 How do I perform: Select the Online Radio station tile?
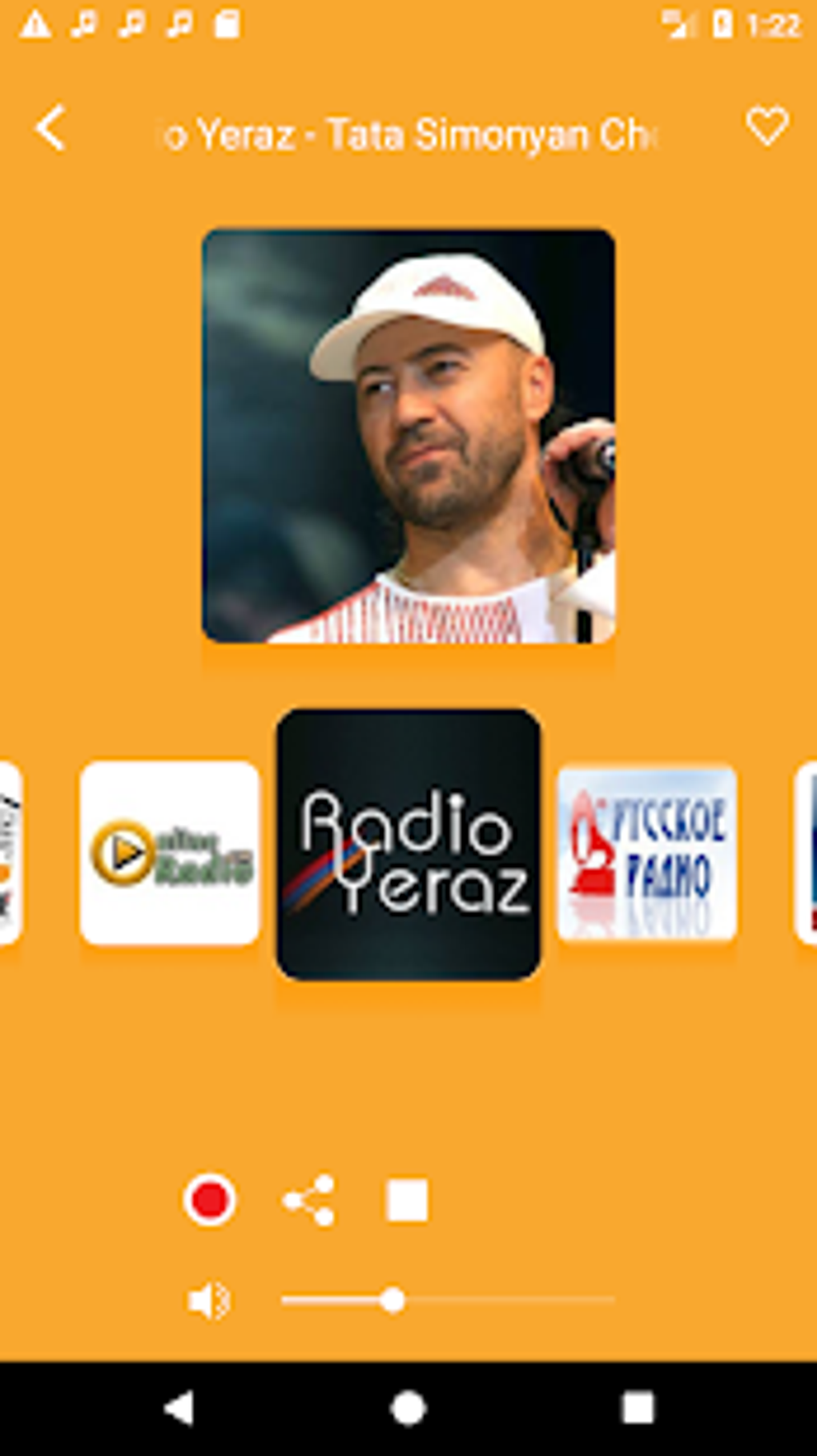point(170,853)
